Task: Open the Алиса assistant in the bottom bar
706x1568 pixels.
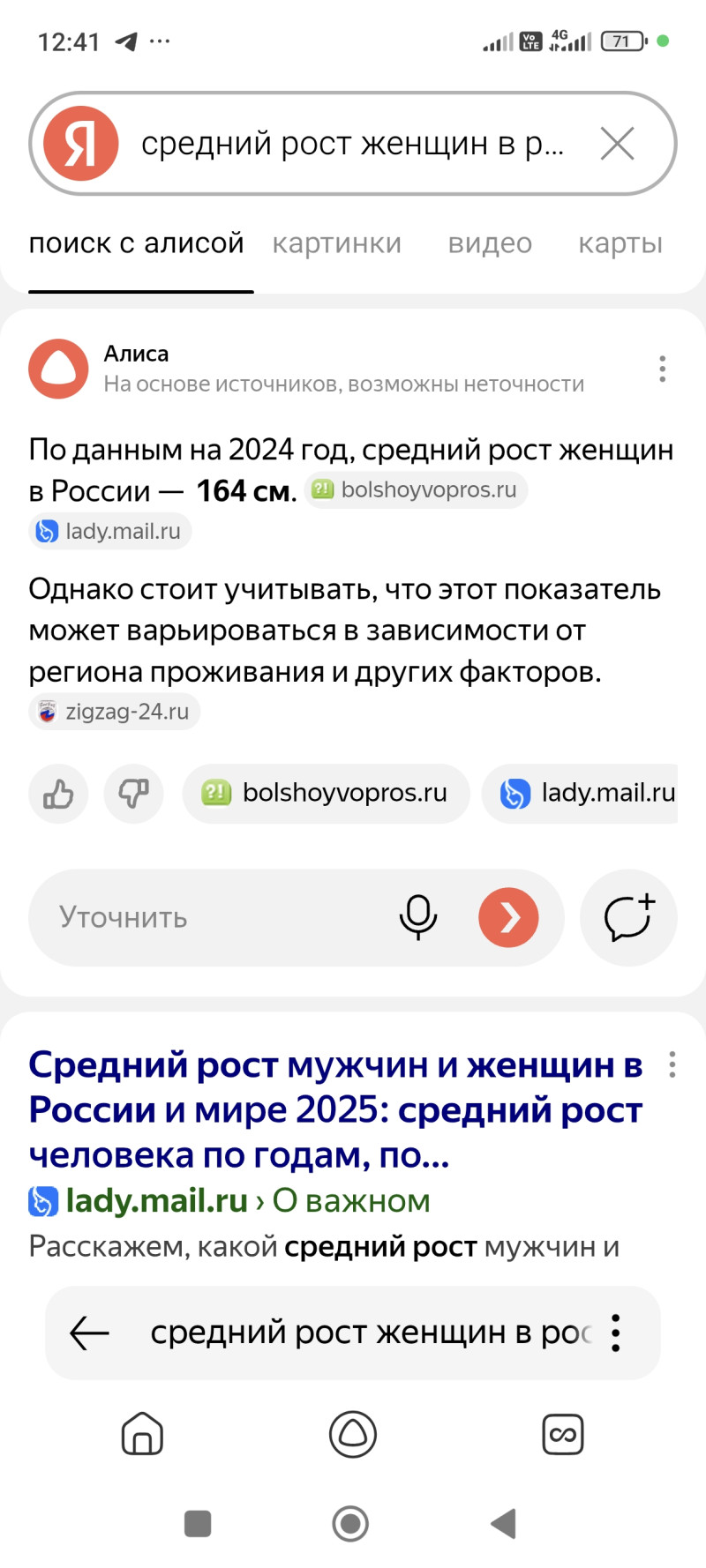Action: 353,1434
